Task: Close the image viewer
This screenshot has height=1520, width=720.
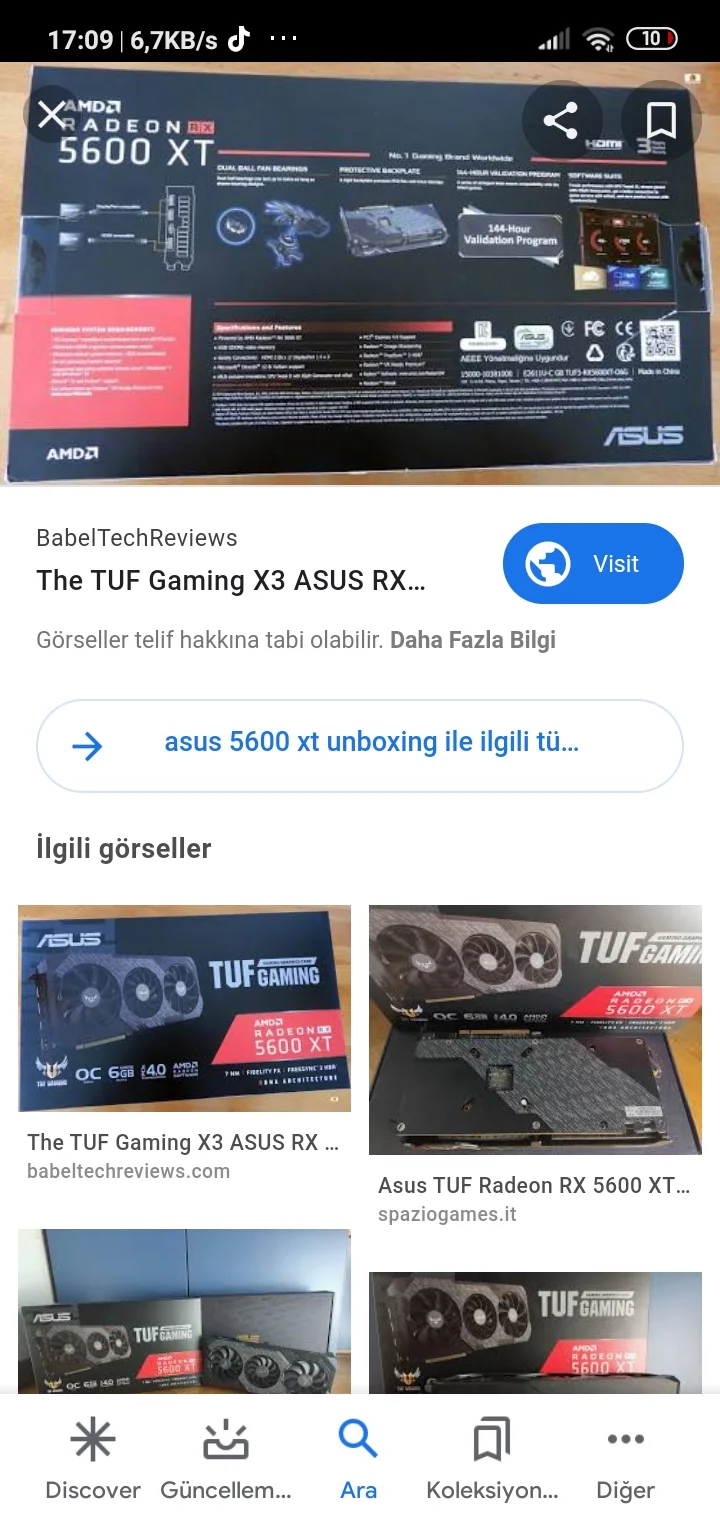Action: pyautogui.click(x=51, y=115)
